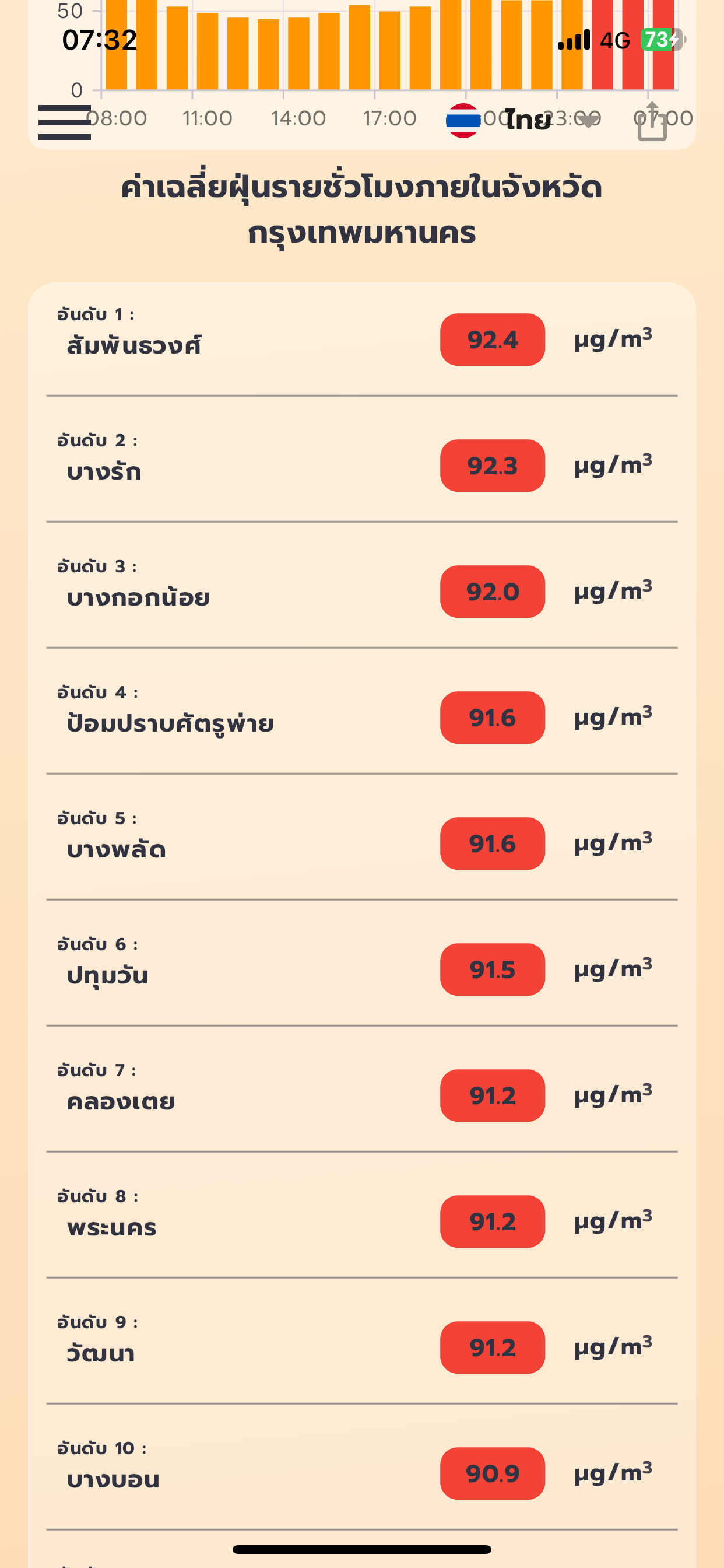The height and width of the screenshot is (1568, 724).
Task: Tap the share icon
Action: click(x=652, y=121)
